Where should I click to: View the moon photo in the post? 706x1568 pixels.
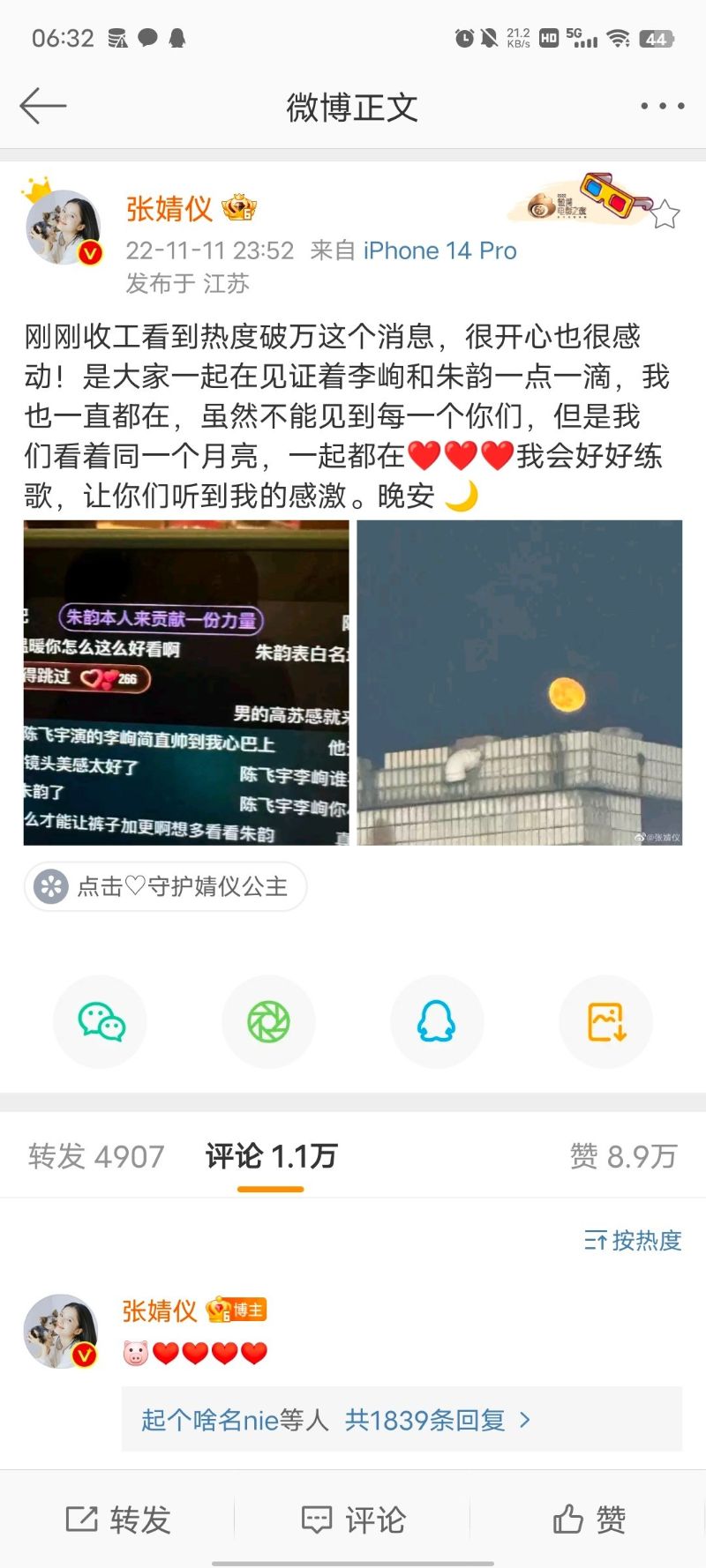tap(519, 683)
